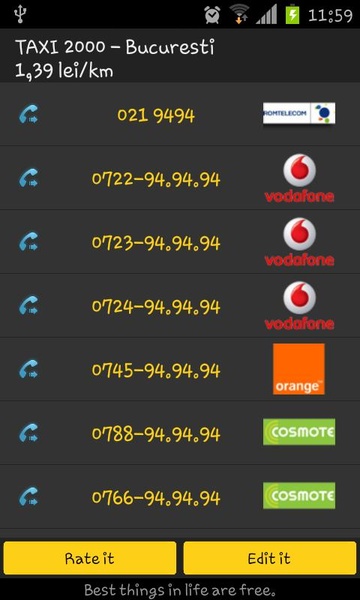Dial Cosmote number 0788-94.94.94

click(180, 433)
